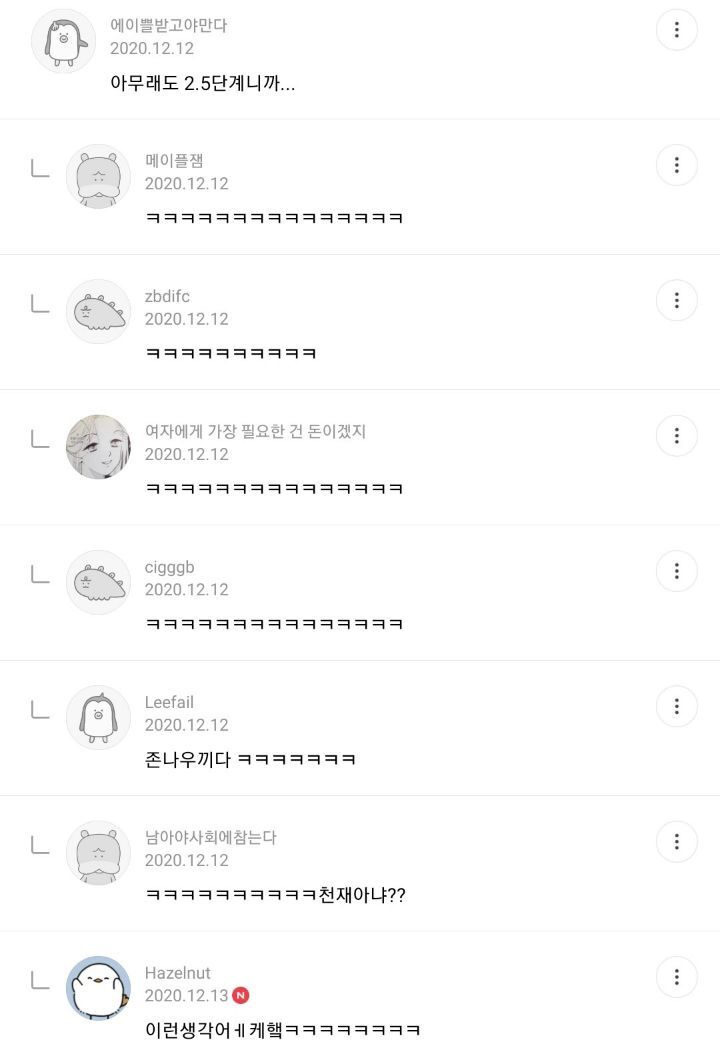This screenshot has height=1064, width=720.
Task: Open options menu for 남아야사회에참는다's reply
Action: 677,842
